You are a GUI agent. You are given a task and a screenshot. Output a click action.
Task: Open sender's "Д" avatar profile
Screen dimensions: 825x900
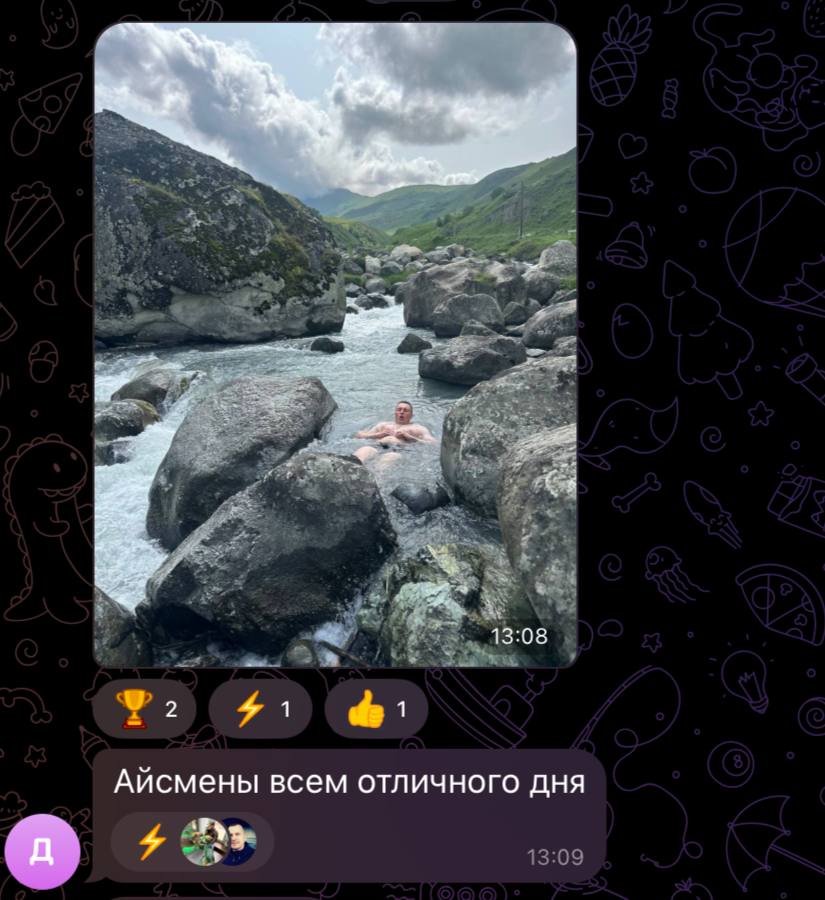(x=42, y=851)
